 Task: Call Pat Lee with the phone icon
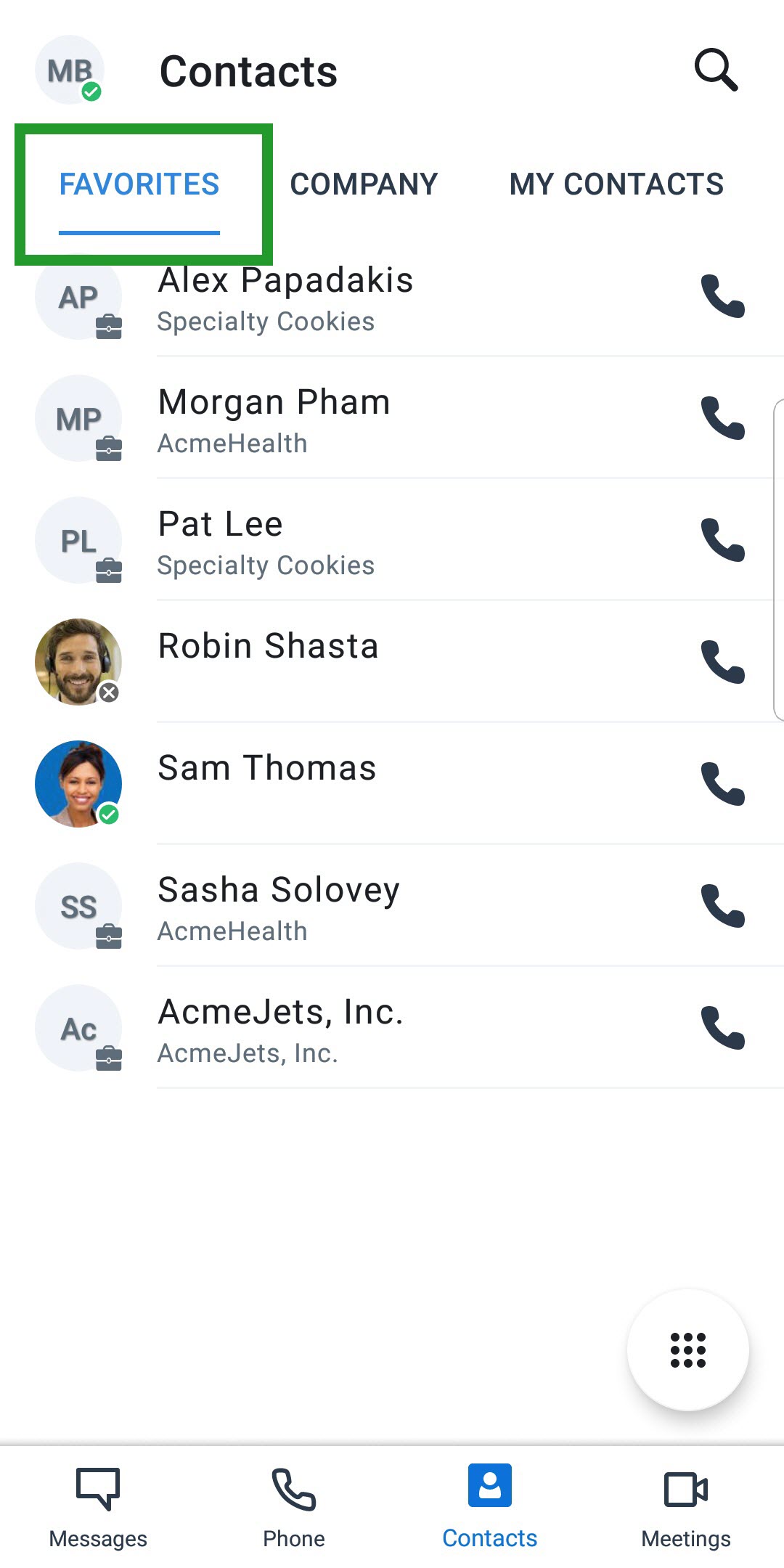(x=723, y=540)
